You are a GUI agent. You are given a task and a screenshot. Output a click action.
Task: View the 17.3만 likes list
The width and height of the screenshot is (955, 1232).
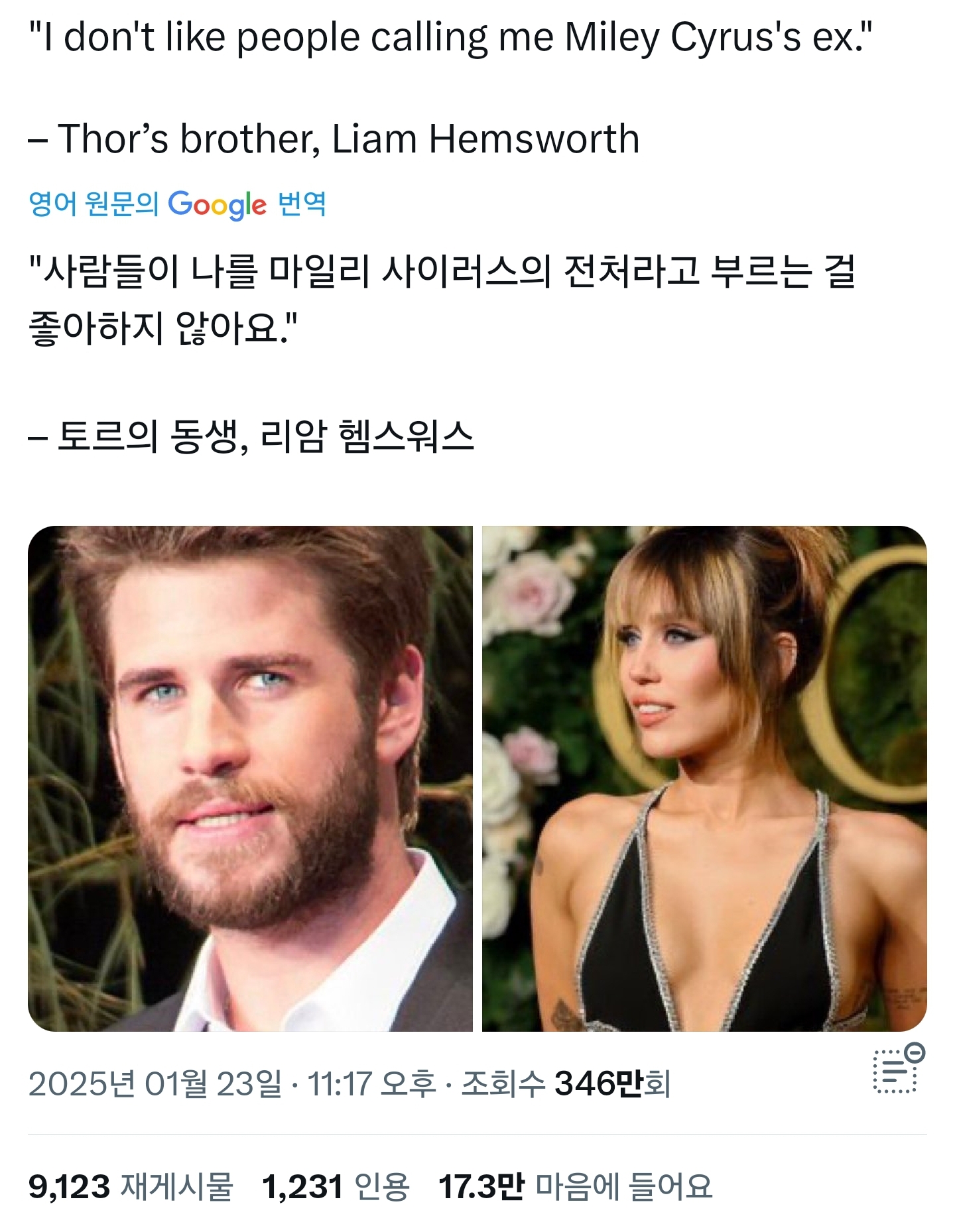(575, 1186)
